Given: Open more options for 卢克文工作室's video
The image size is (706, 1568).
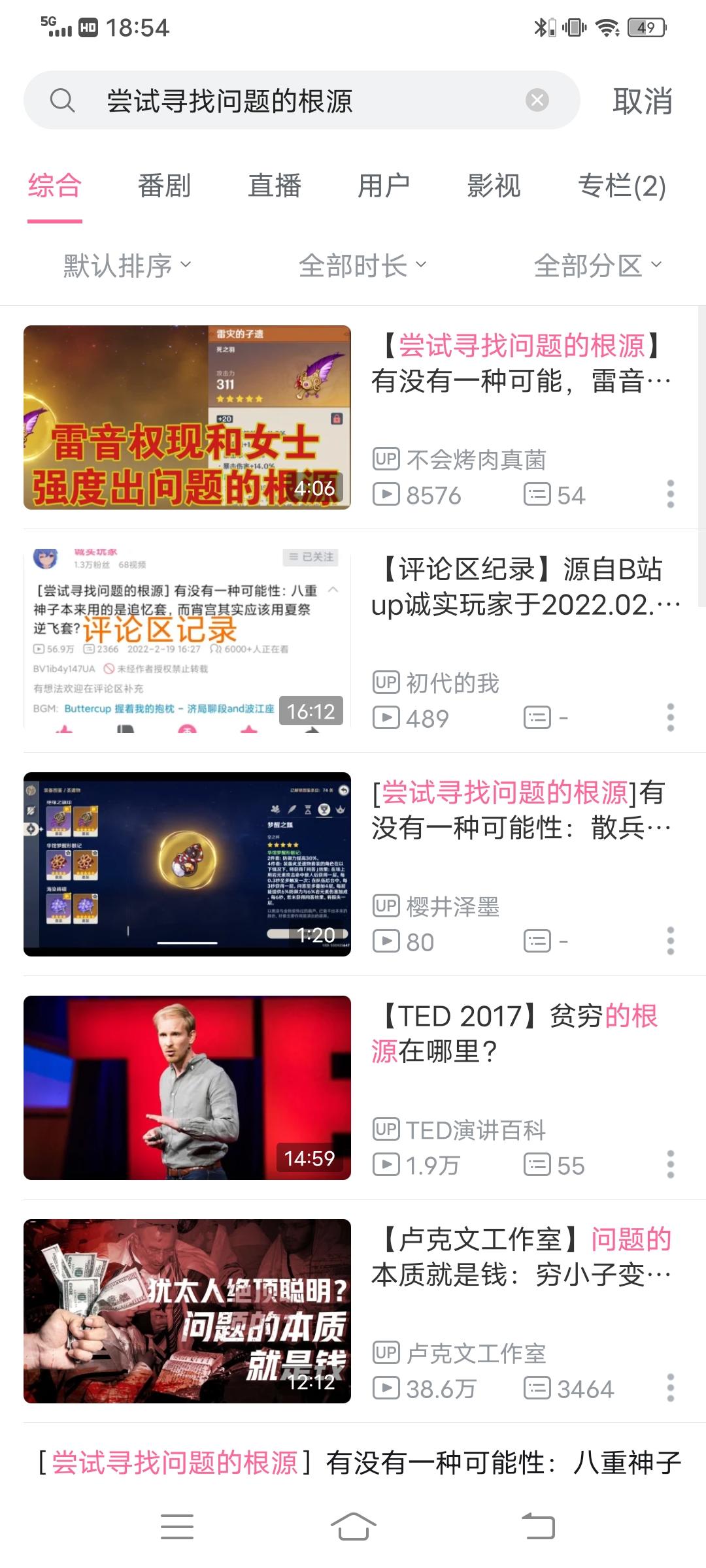Looking at the screenshot, I should coord(670,1388).
